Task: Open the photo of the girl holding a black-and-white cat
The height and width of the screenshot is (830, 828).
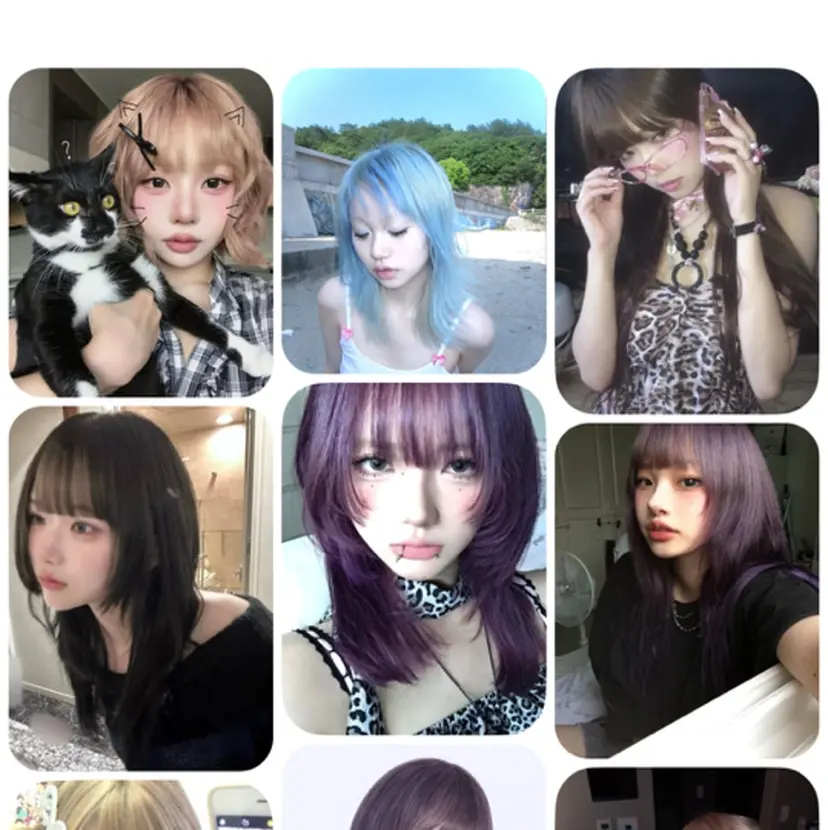Action: point(140,232)
